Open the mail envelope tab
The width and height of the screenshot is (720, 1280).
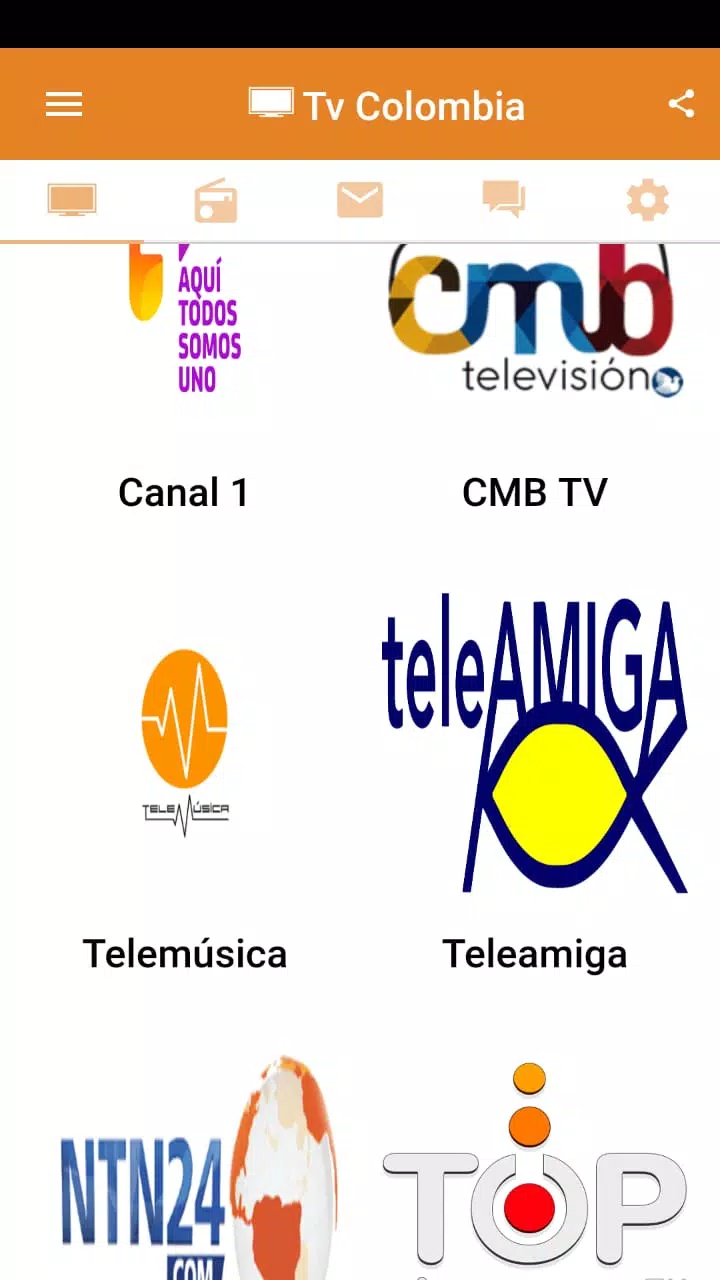click(x=360, y=200)
